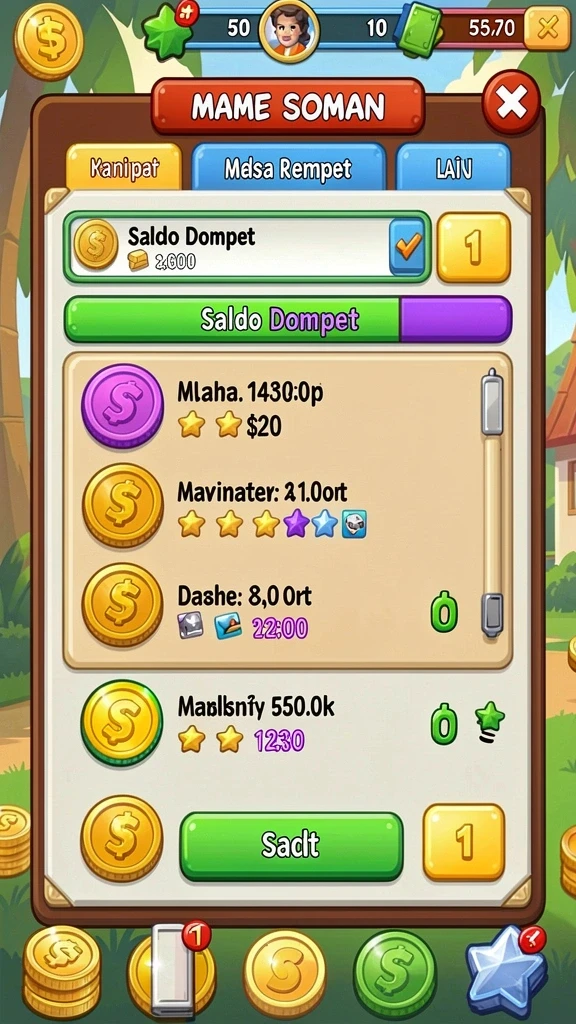Viewport: 576px width, 1024px height.
Task: Tap the coin stack in bottom bar
Action: point(62,973)
